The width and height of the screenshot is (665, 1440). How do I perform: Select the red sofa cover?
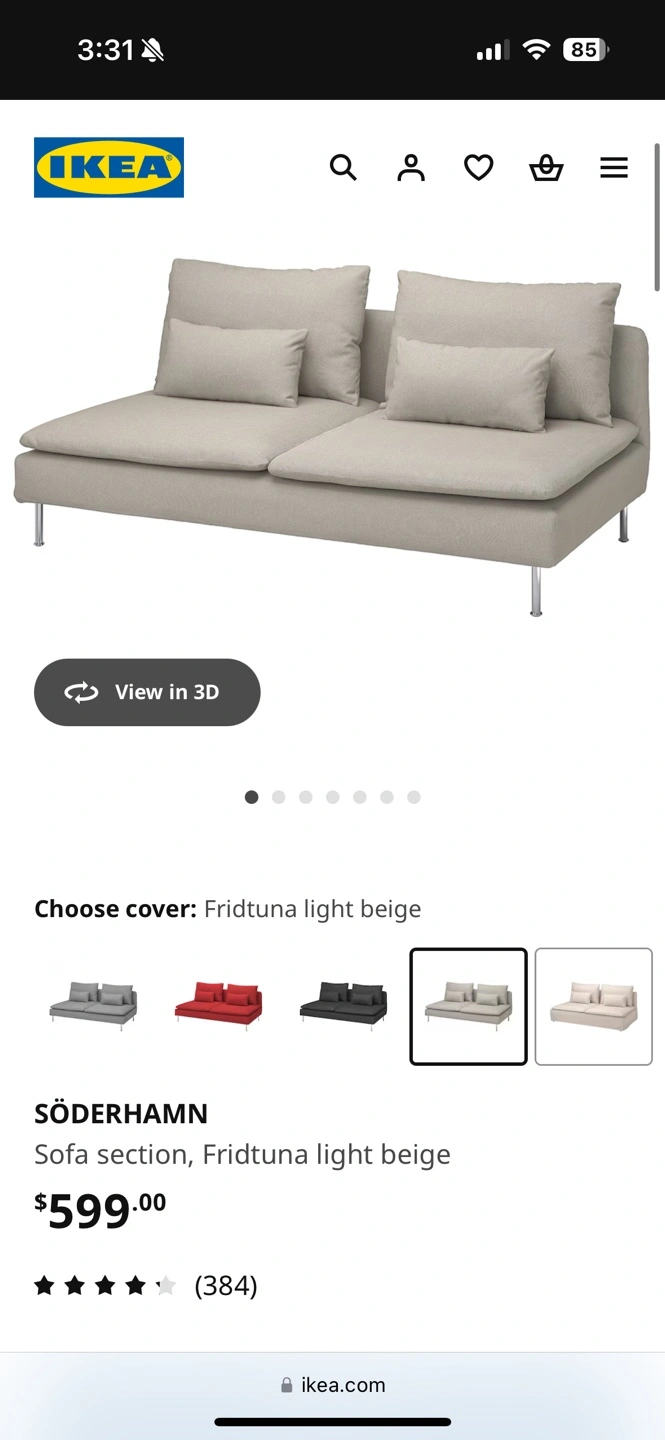tap(218, 1006)
